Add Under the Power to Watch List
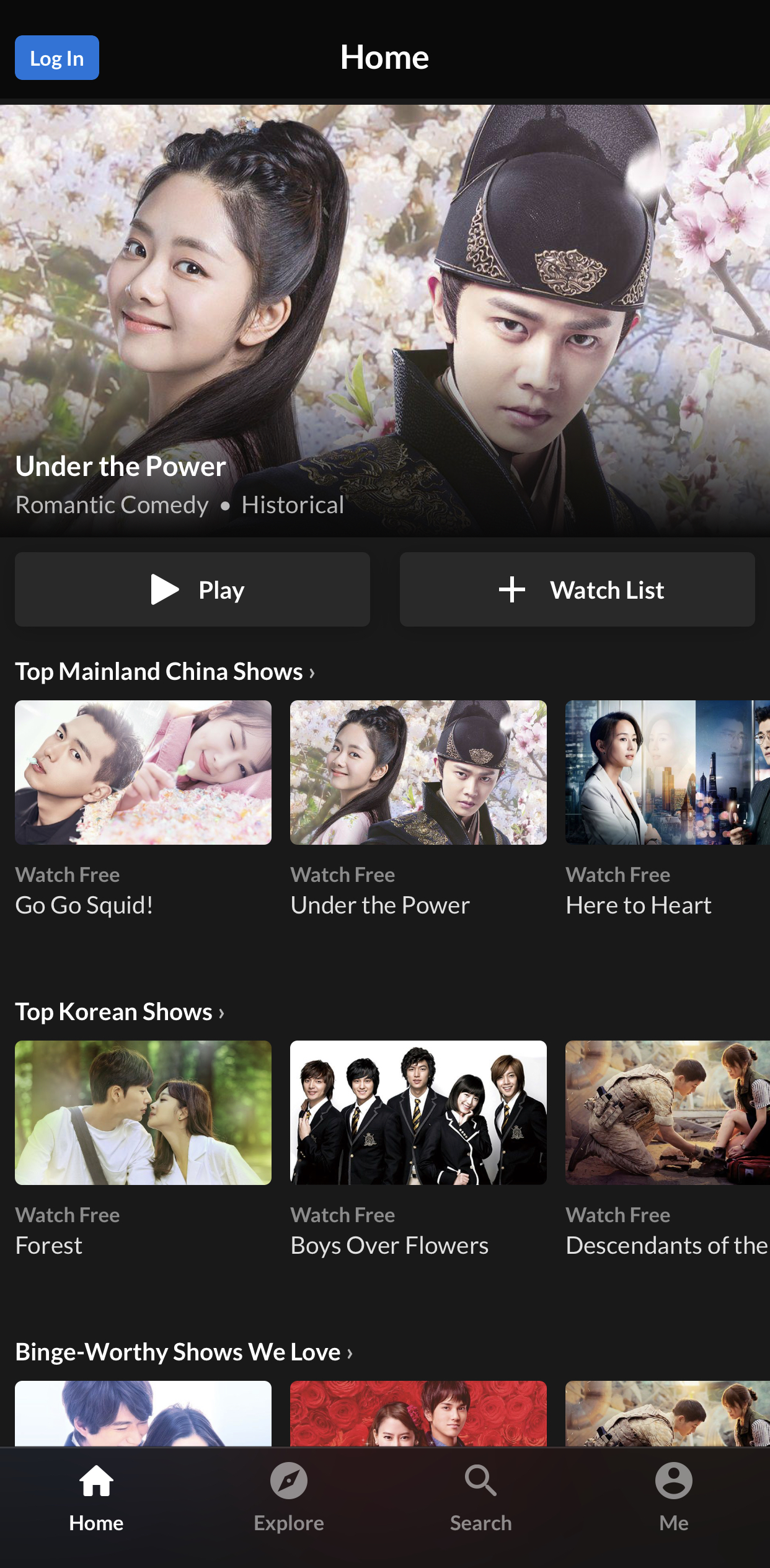The height and width of the screenshot is (1568, 770). (577, 589)
